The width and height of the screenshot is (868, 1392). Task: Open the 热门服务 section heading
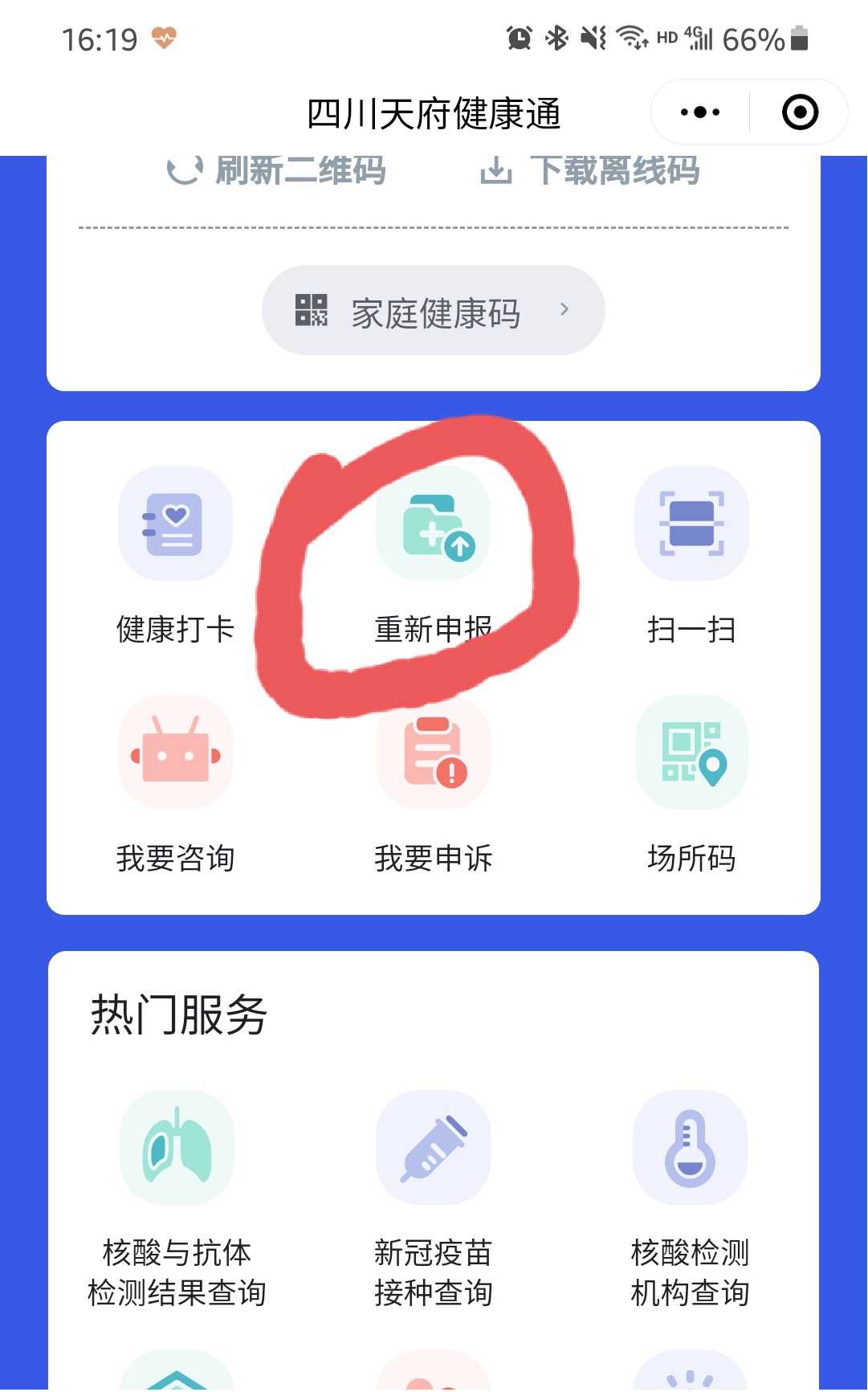[x=178, y=1014]
